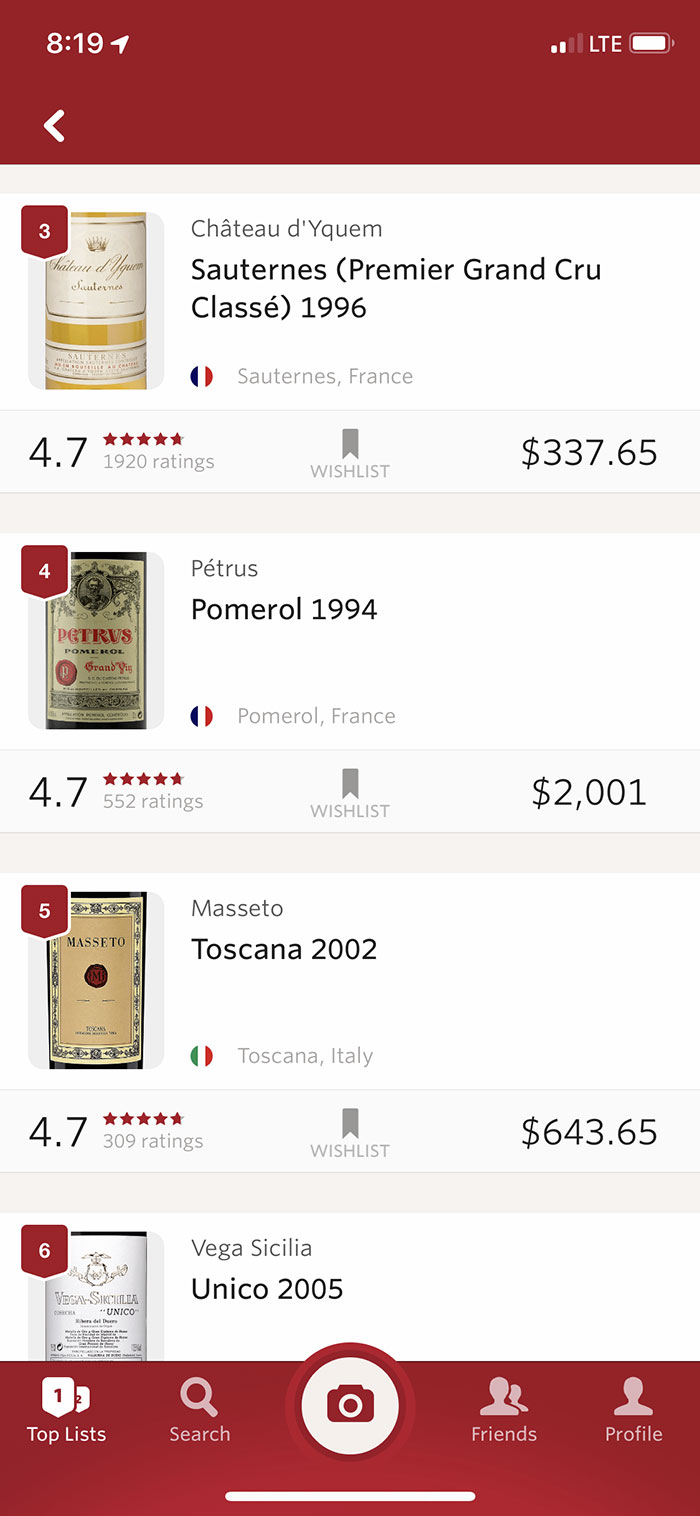Open Pétrus Pomerol 1994 wine card

(x=350, y=641)
